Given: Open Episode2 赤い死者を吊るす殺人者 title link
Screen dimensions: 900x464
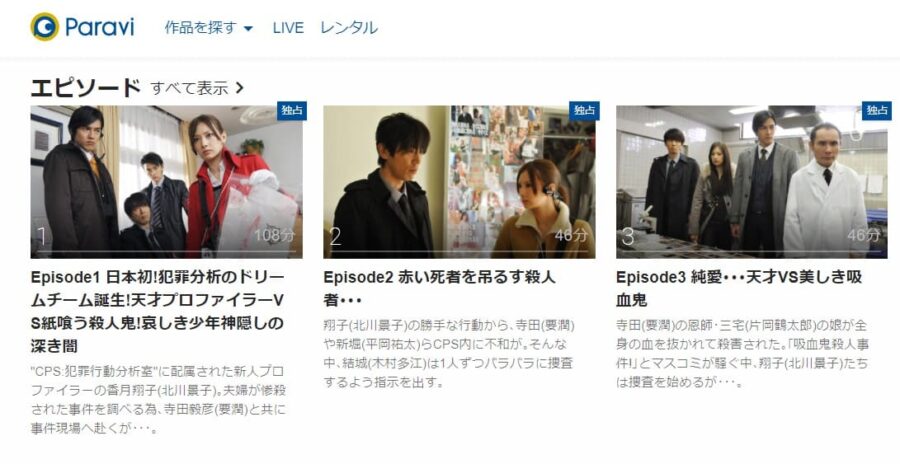Looking at the screenshot, I should coord(440,287).
